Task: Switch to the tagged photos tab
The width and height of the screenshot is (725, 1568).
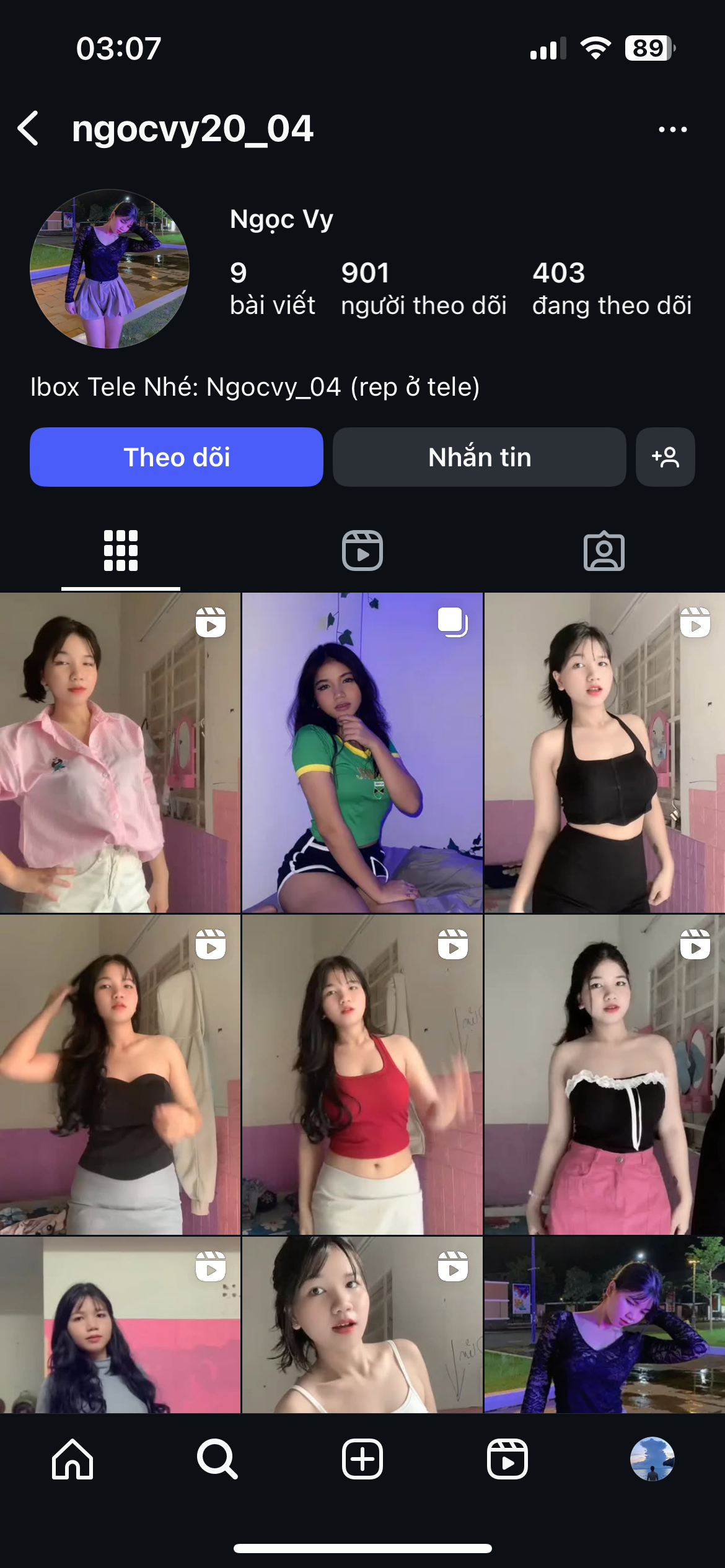Action: (x=604, y=551)
